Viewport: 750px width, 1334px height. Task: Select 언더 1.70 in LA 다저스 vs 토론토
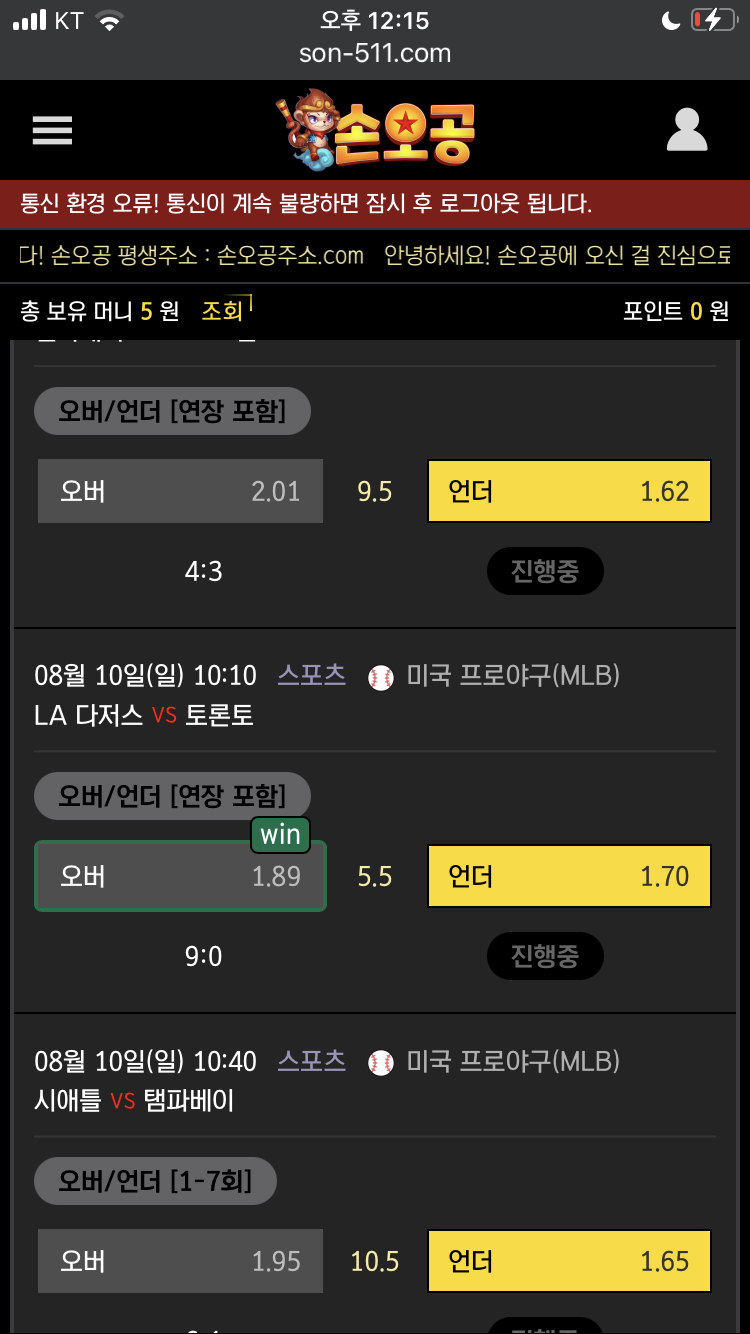coord(569,876)
